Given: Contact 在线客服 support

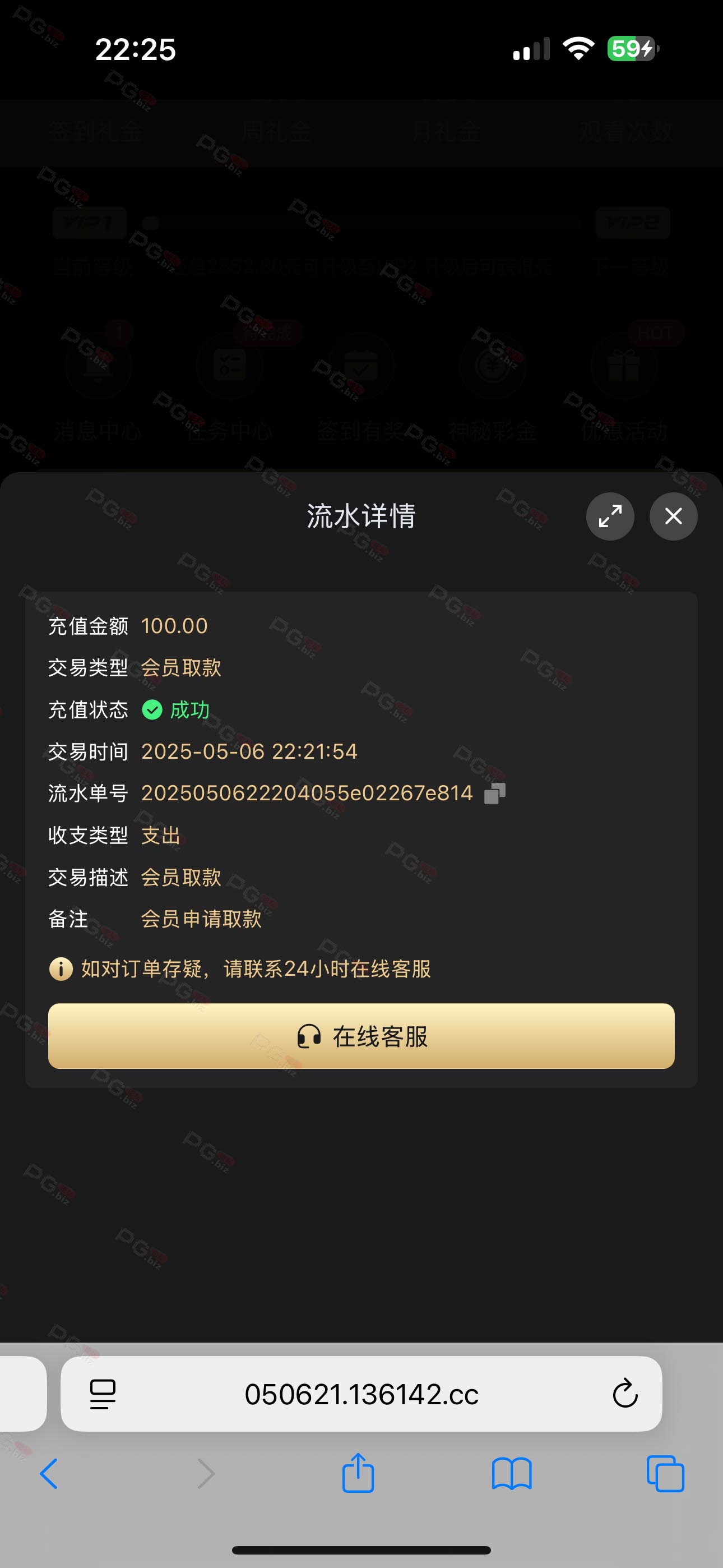Looking at the screenshot, I should 361,1036.
